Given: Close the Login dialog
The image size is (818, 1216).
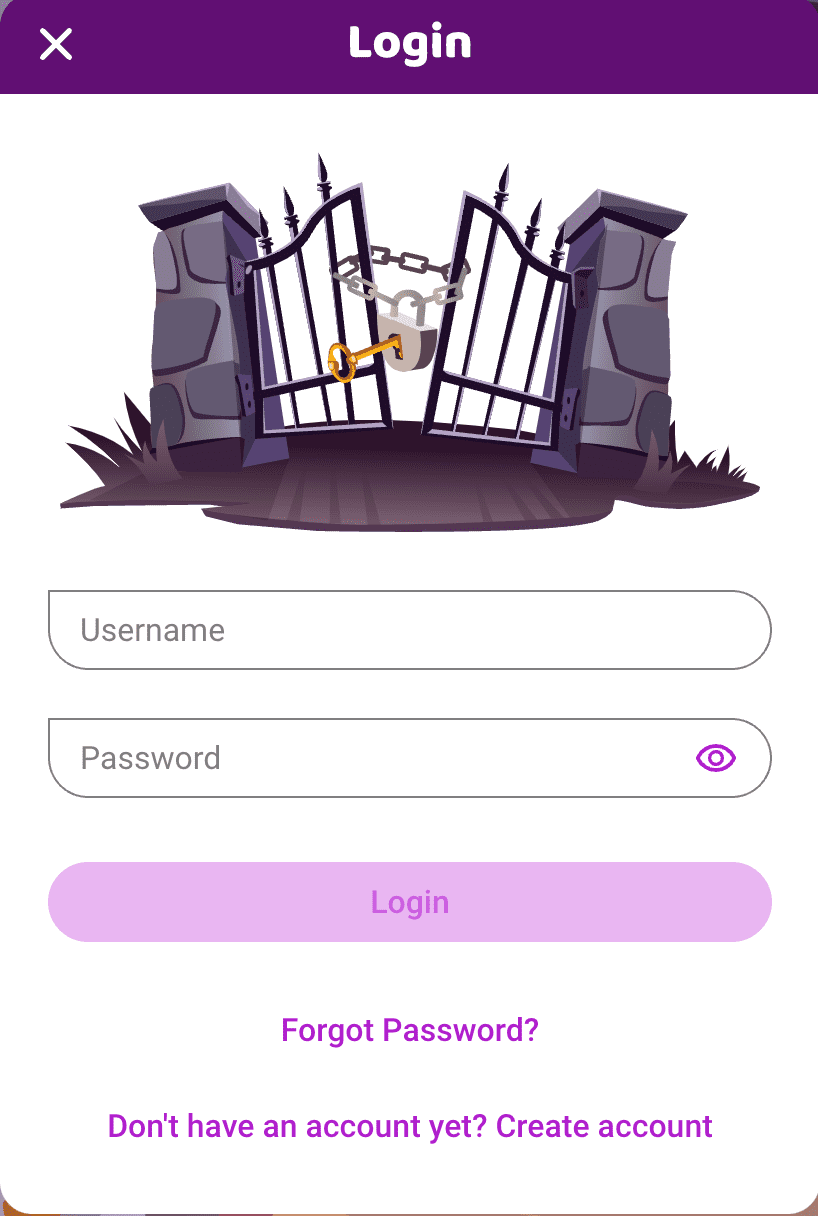Looking at the screenshot, I should point(56,44).
